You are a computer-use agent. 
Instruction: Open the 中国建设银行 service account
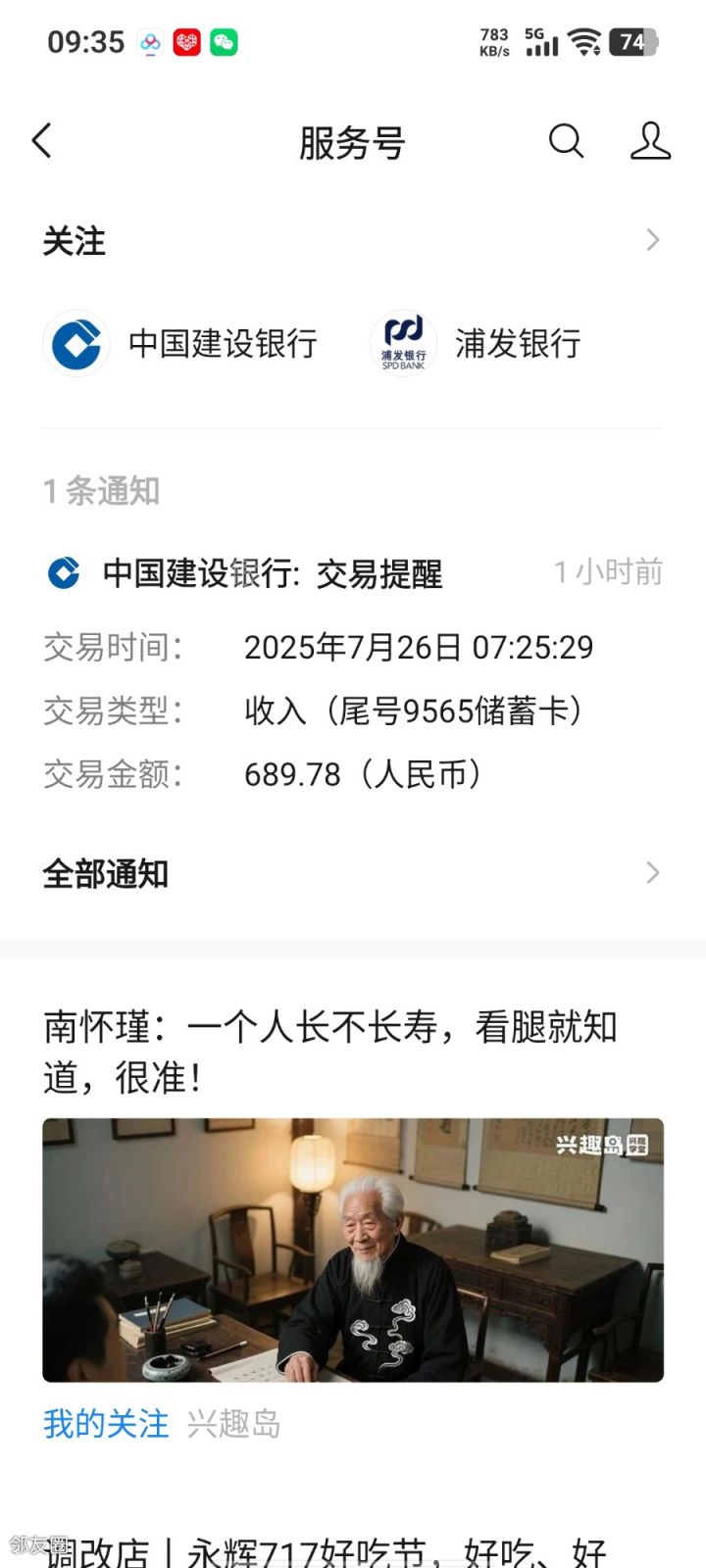click(x=181, y=344)
